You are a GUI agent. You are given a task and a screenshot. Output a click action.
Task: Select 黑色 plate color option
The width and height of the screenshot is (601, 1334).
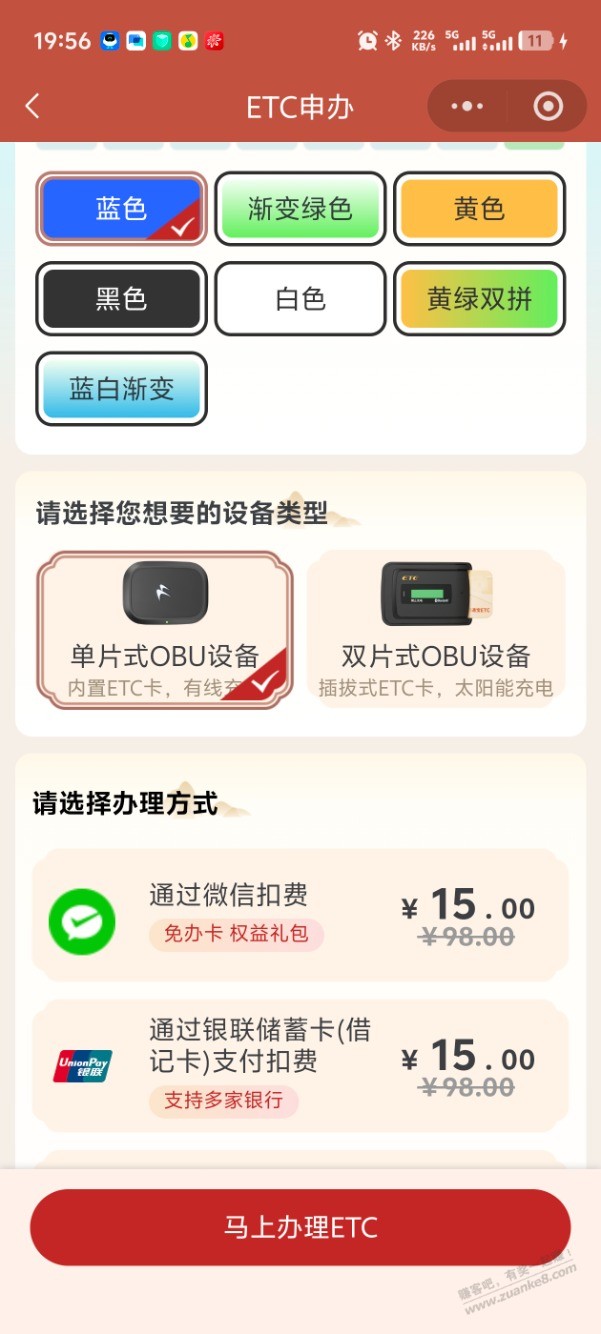121,299
